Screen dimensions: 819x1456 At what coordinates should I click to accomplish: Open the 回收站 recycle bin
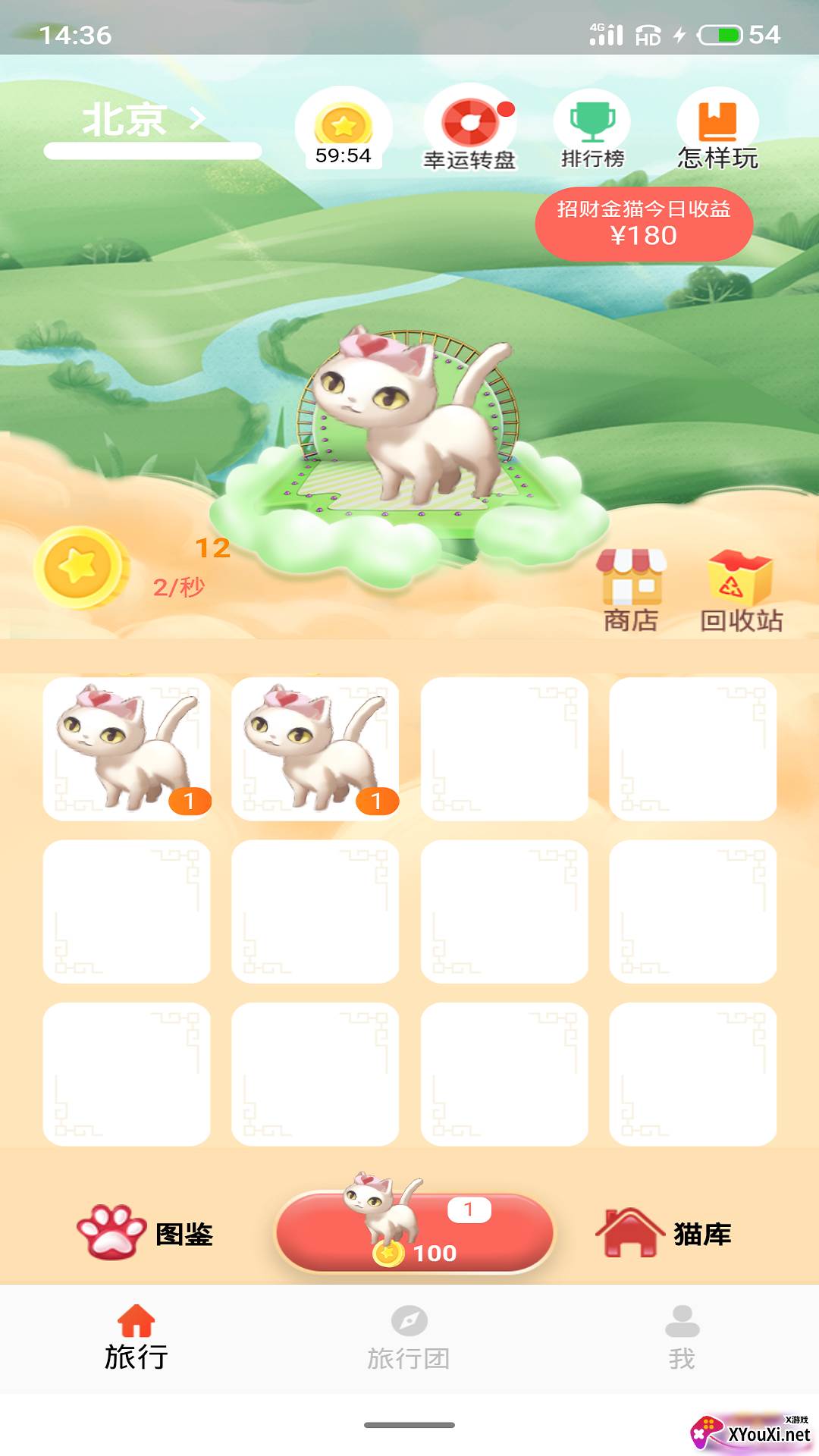click(741, 591)
